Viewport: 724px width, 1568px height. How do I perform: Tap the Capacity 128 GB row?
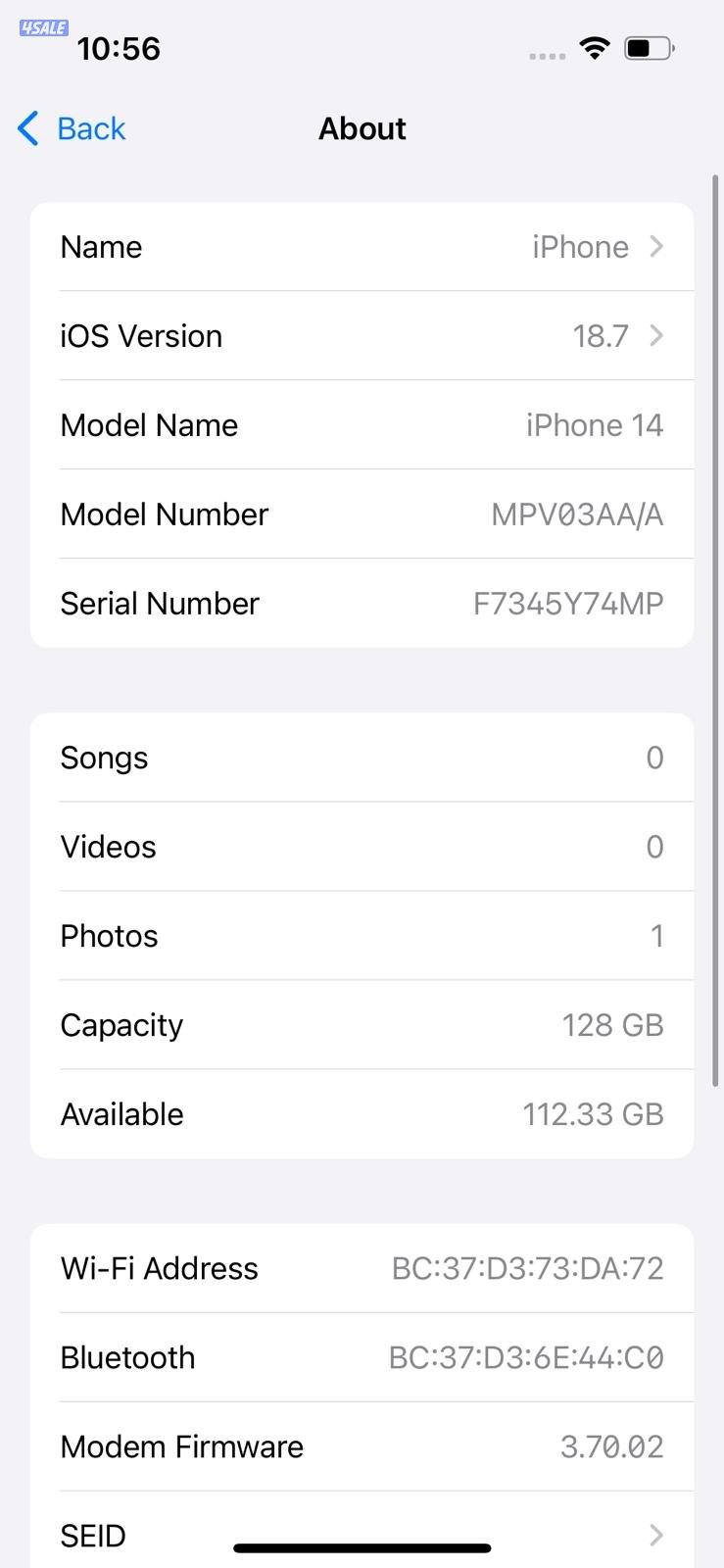click(362, 1025)
